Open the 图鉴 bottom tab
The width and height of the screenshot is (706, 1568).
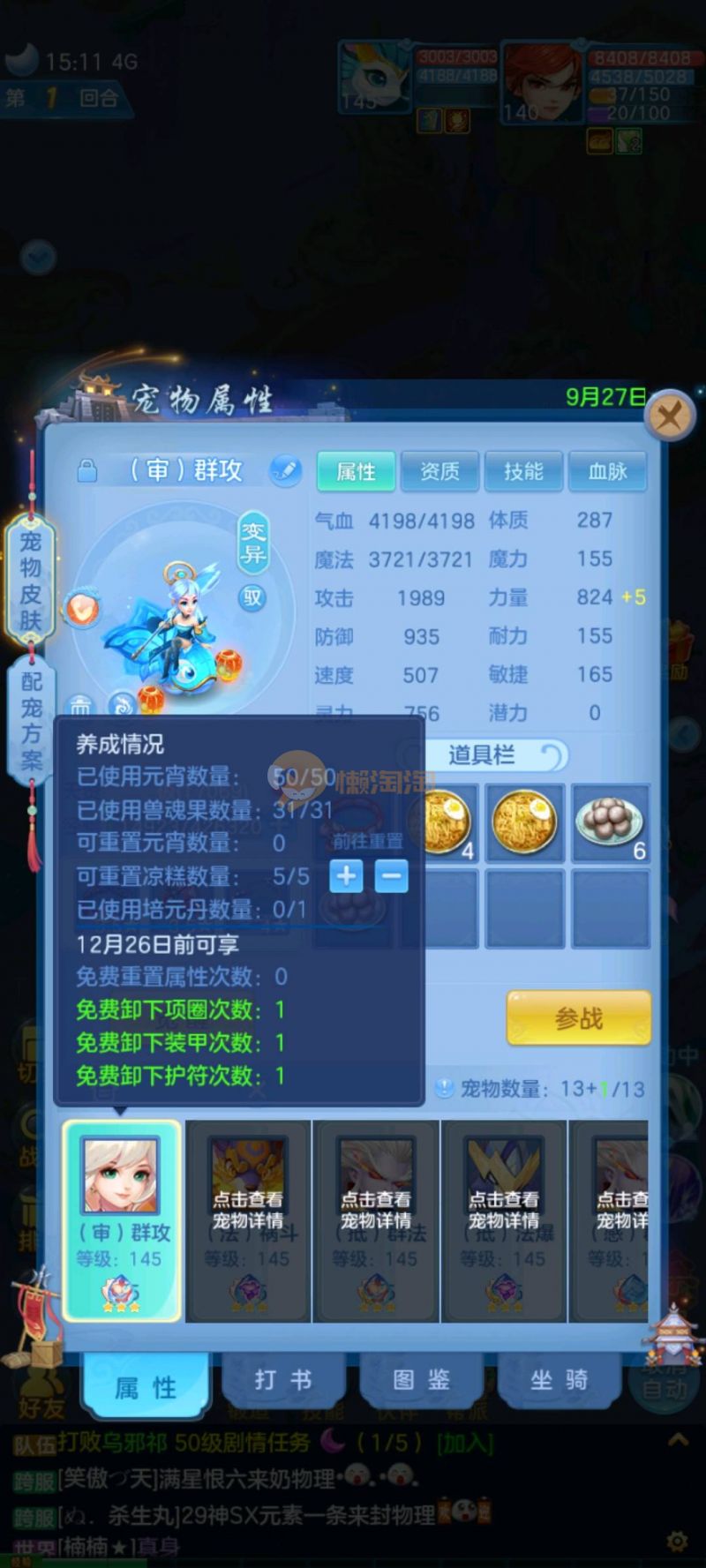421,1379
